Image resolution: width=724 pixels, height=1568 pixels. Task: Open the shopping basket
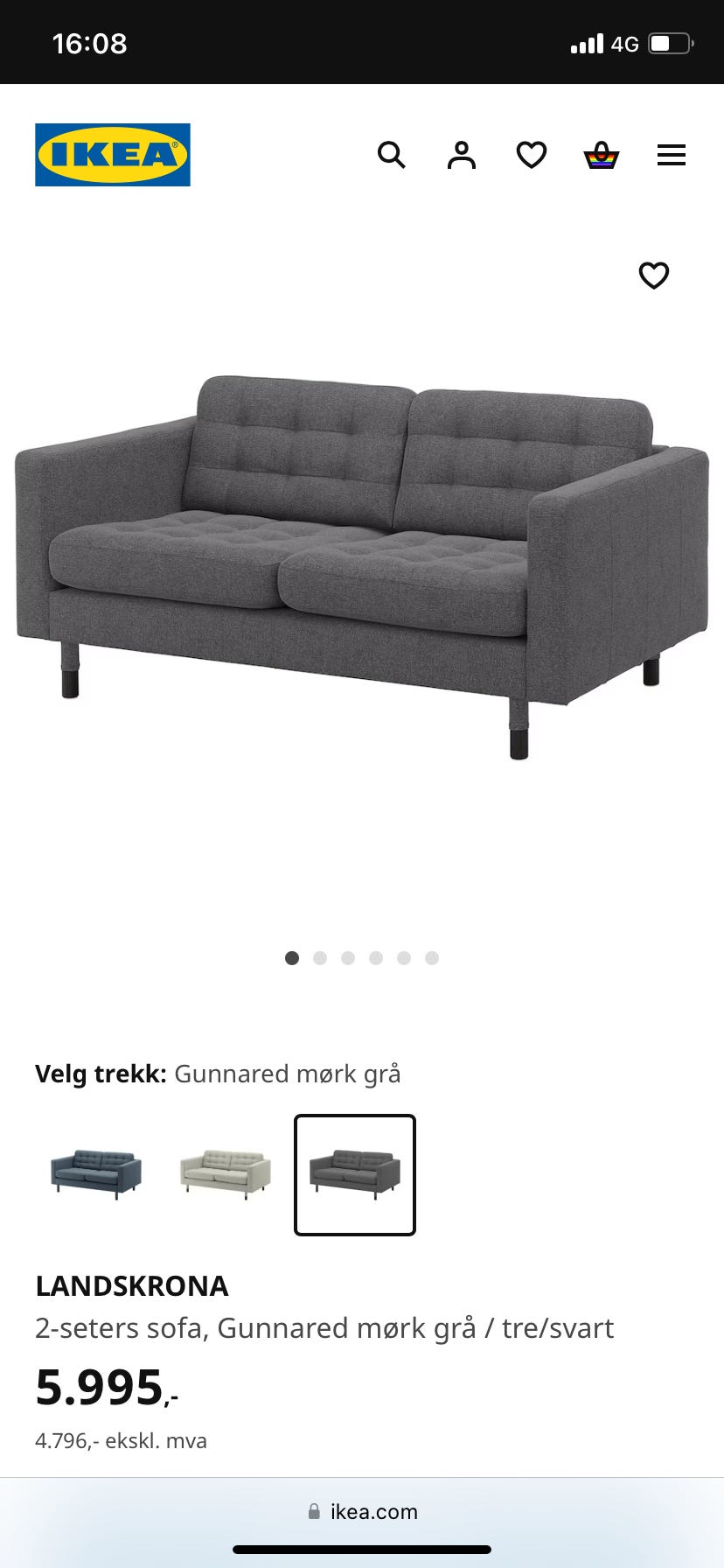602,155
